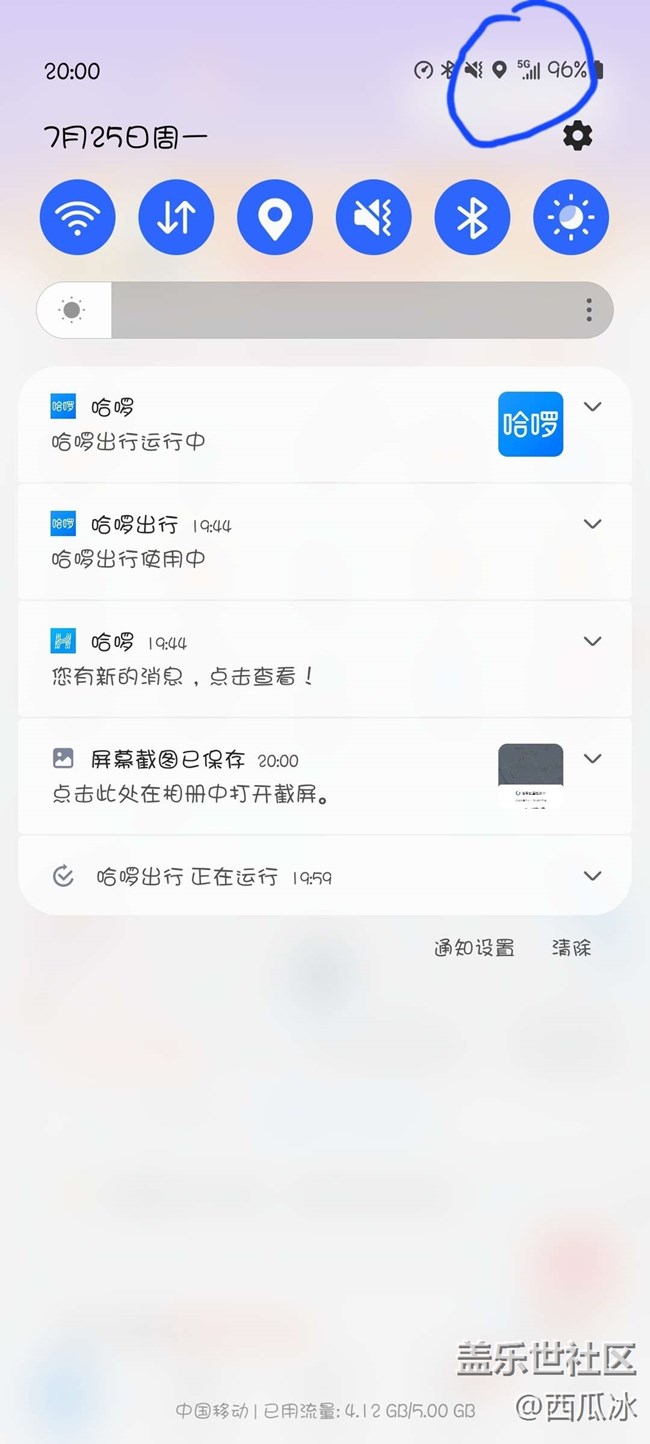Turn off Bluetooth quick setting
This screenshot has height=1444, width=650.
(472, 217)
